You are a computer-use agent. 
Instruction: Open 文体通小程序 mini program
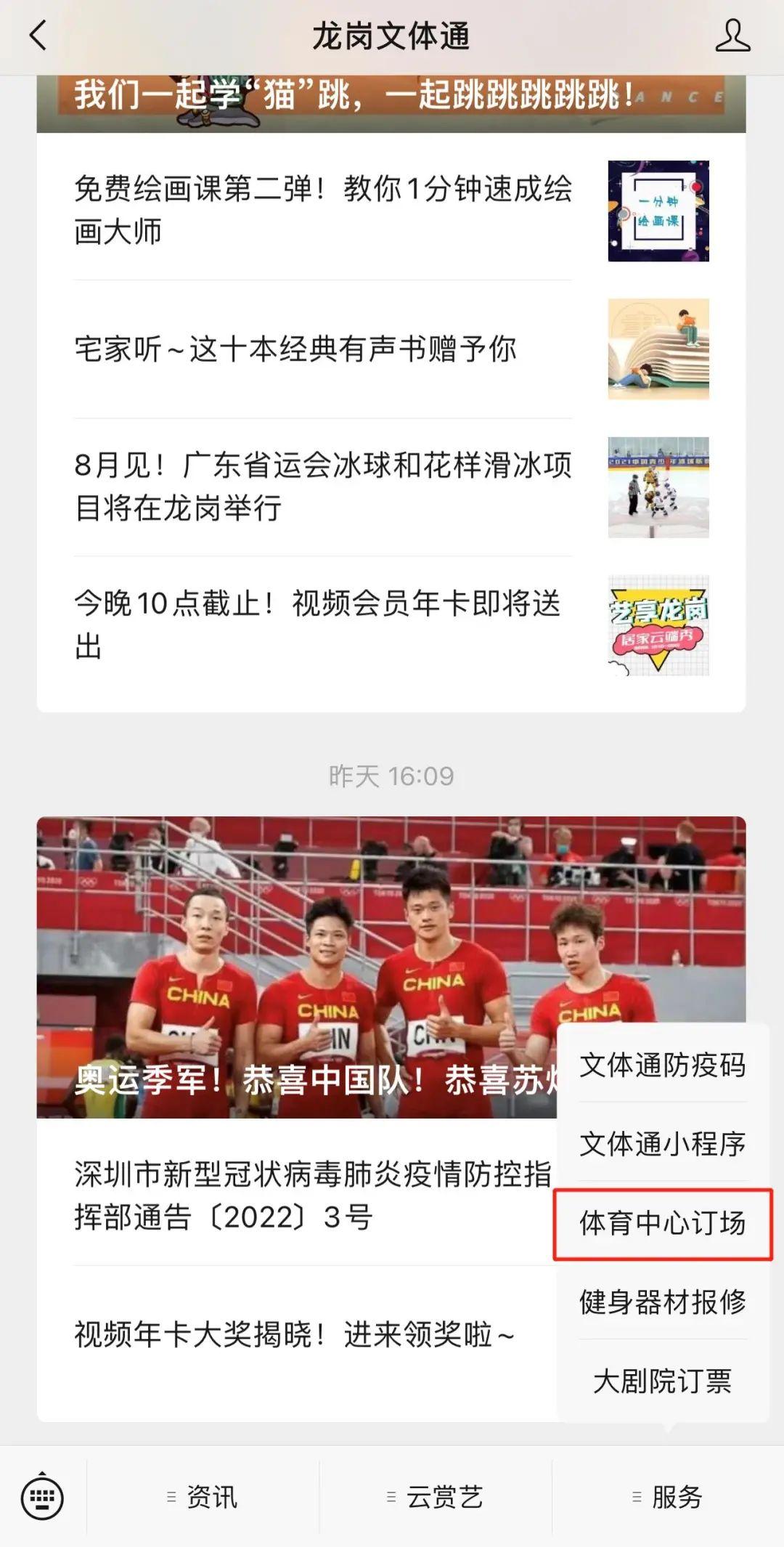pos(662,1144)
